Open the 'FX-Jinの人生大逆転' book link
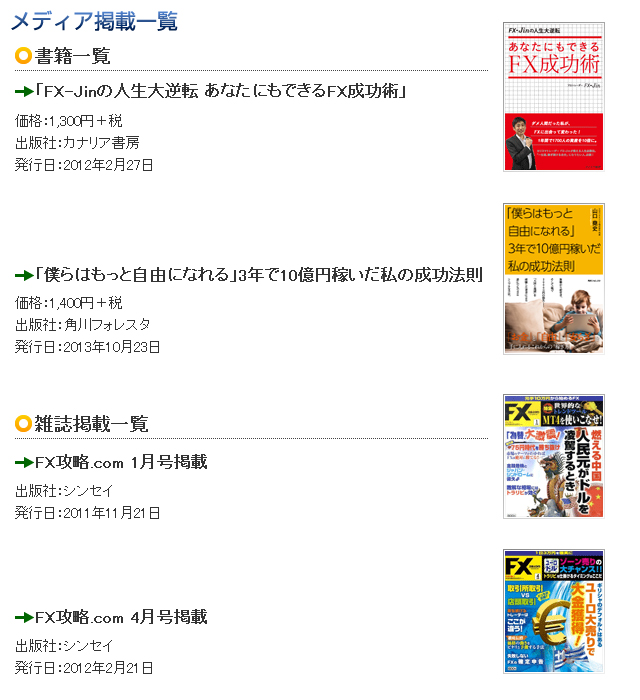Screen dimensions: 640x700 (x=220, y=92)
